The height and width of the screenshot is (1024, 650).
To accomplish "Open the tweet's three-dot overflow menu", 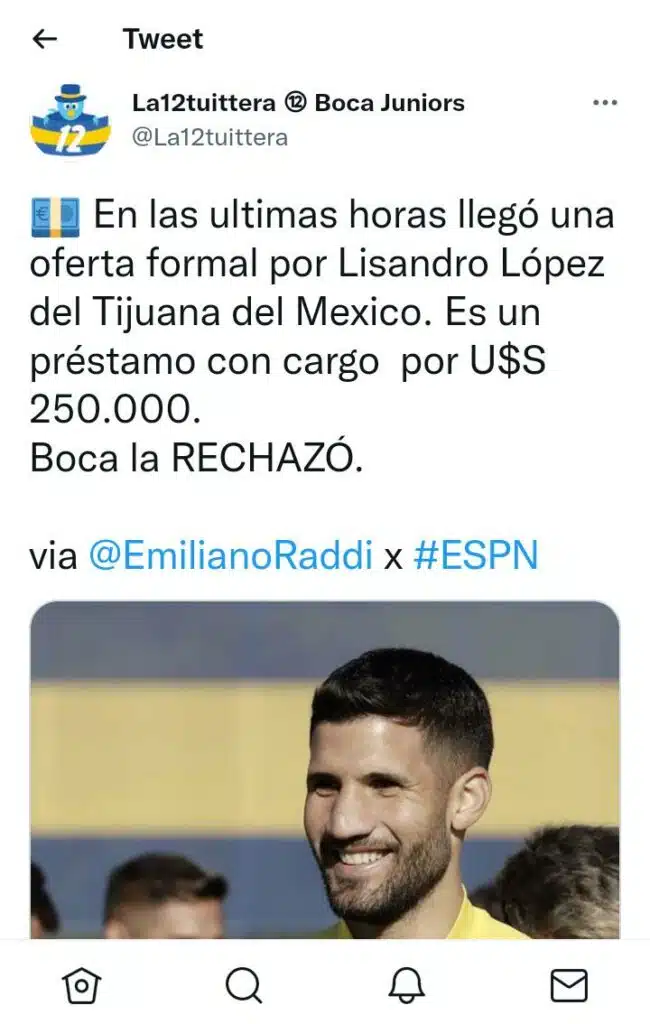I will coord(605,103).
